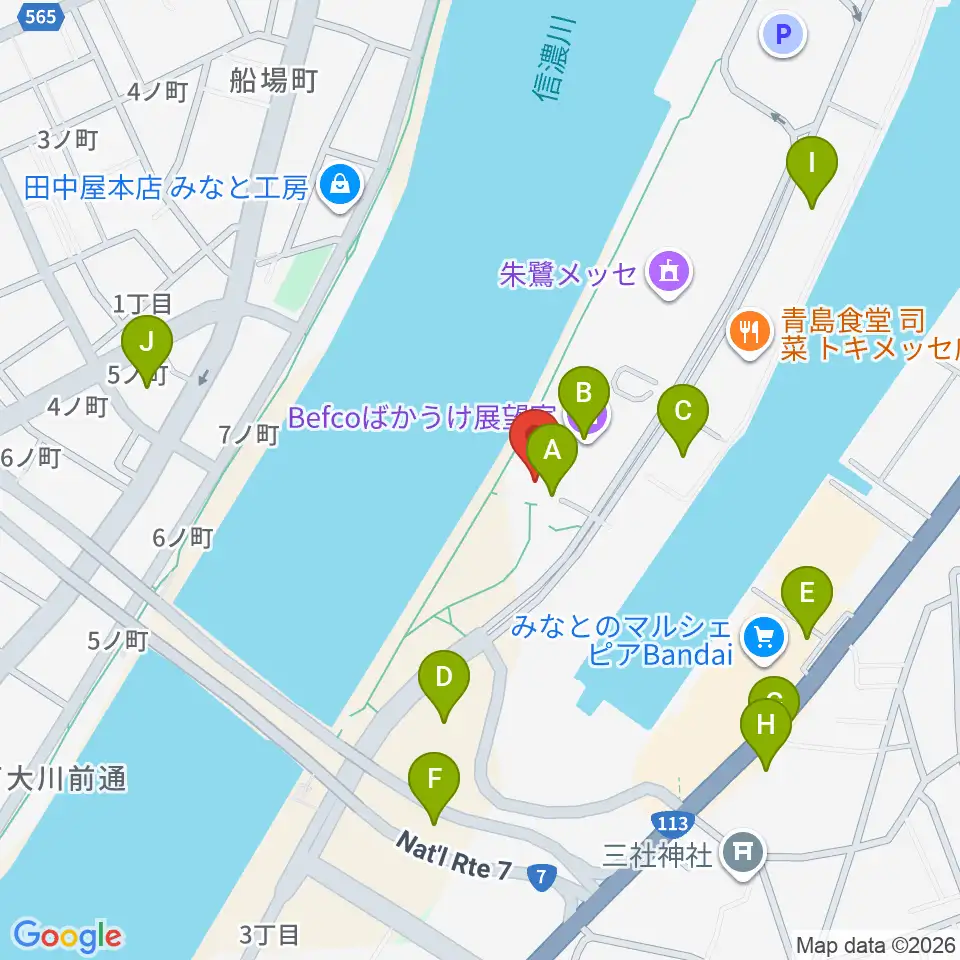The image size is (960, 960).
Task: Tap the Google logo link
Action: pos(68,936)
